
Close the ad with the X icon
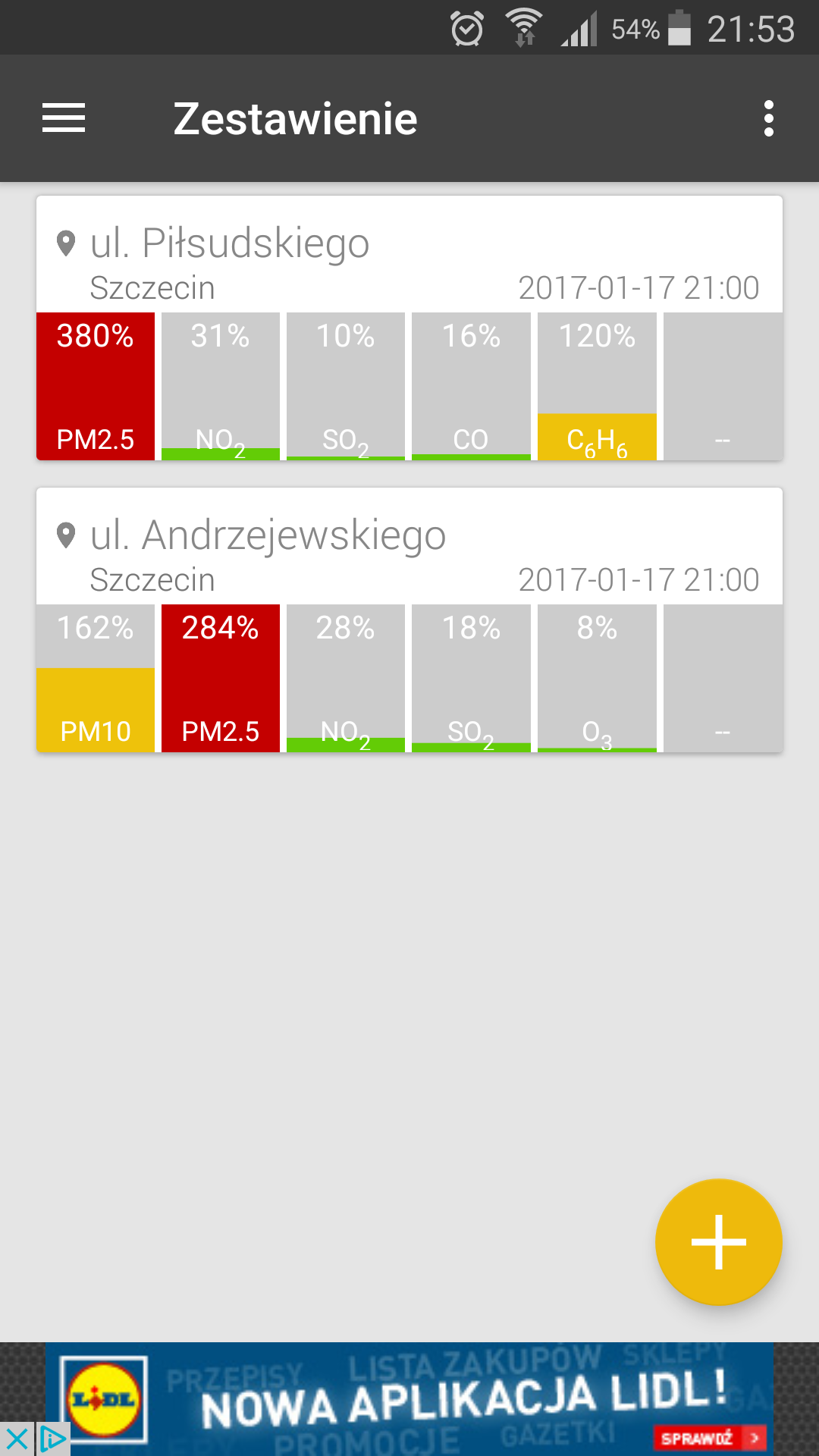click(x=17, y=1439)
